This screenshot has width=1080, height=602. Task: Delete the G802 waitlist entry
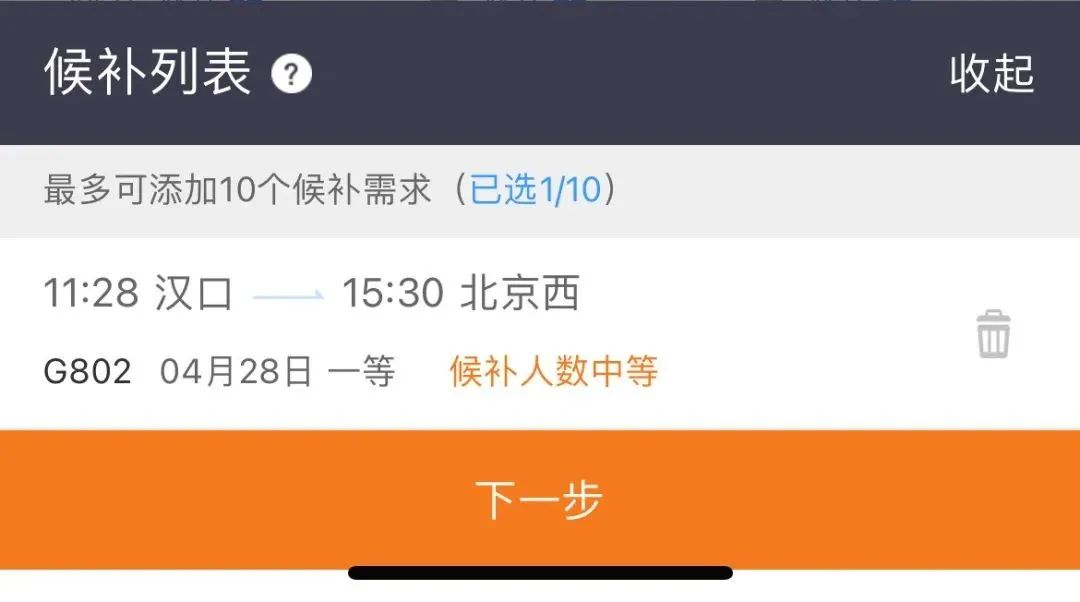993,334
